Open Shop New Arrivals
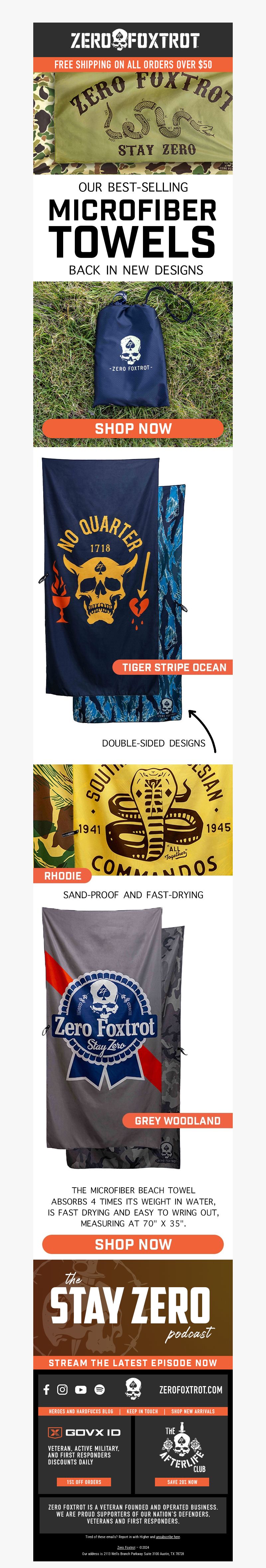Viewport: 266px width, 1568px height. pyautogui.click(x=193, y=1411)
